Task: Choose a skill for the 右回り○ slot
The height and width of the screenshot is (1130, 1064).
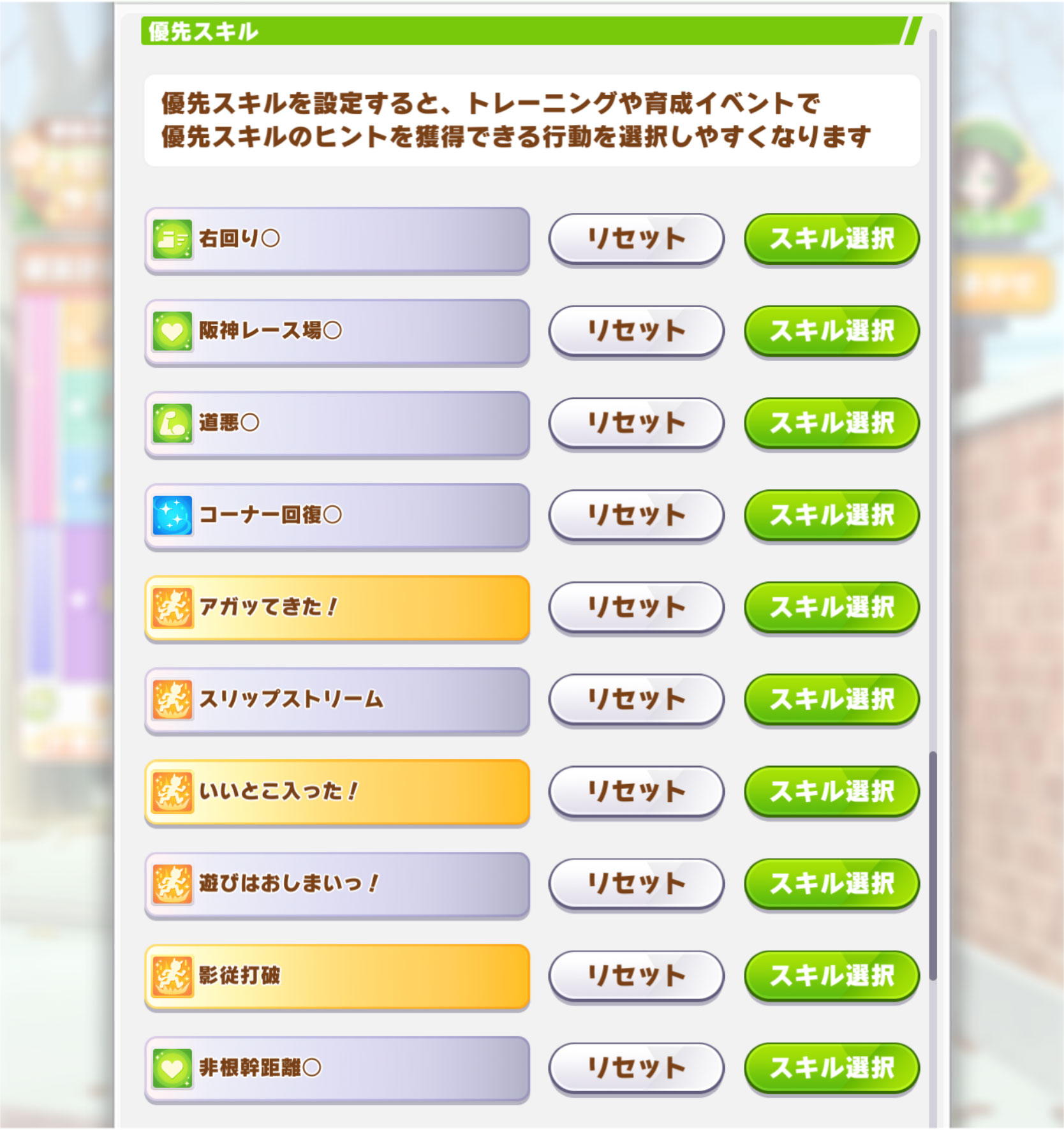Action: [x=831, y=239]
